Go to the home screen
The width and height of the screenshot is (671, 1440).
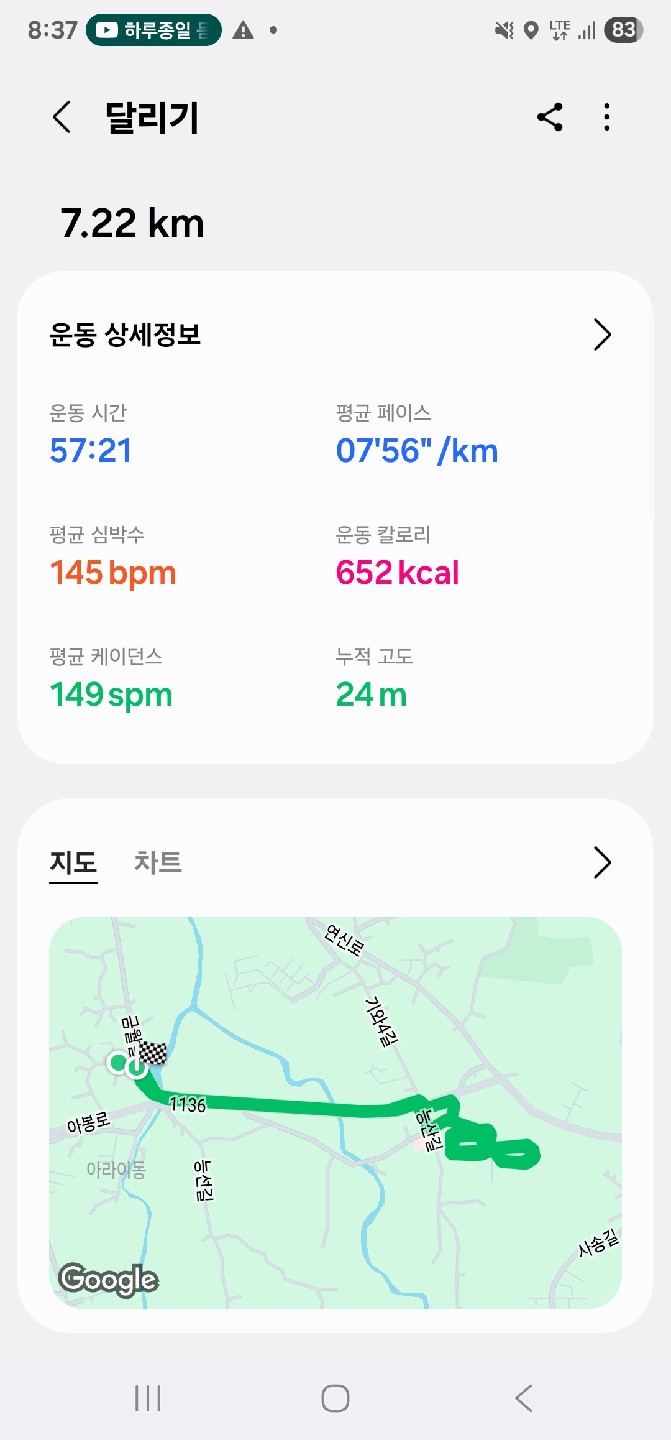[x=335, y=1398]
